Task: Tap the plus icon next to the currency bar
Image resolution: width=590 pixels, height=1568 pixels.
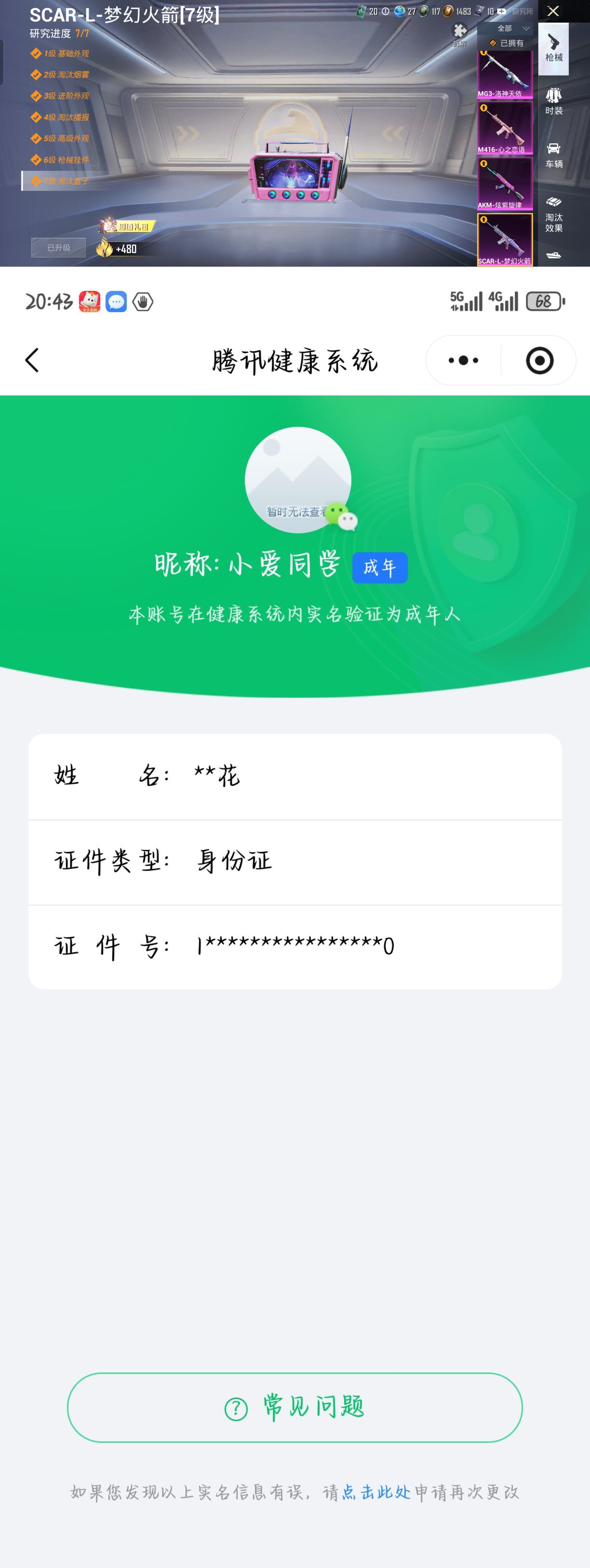Action: coord(501,10)
